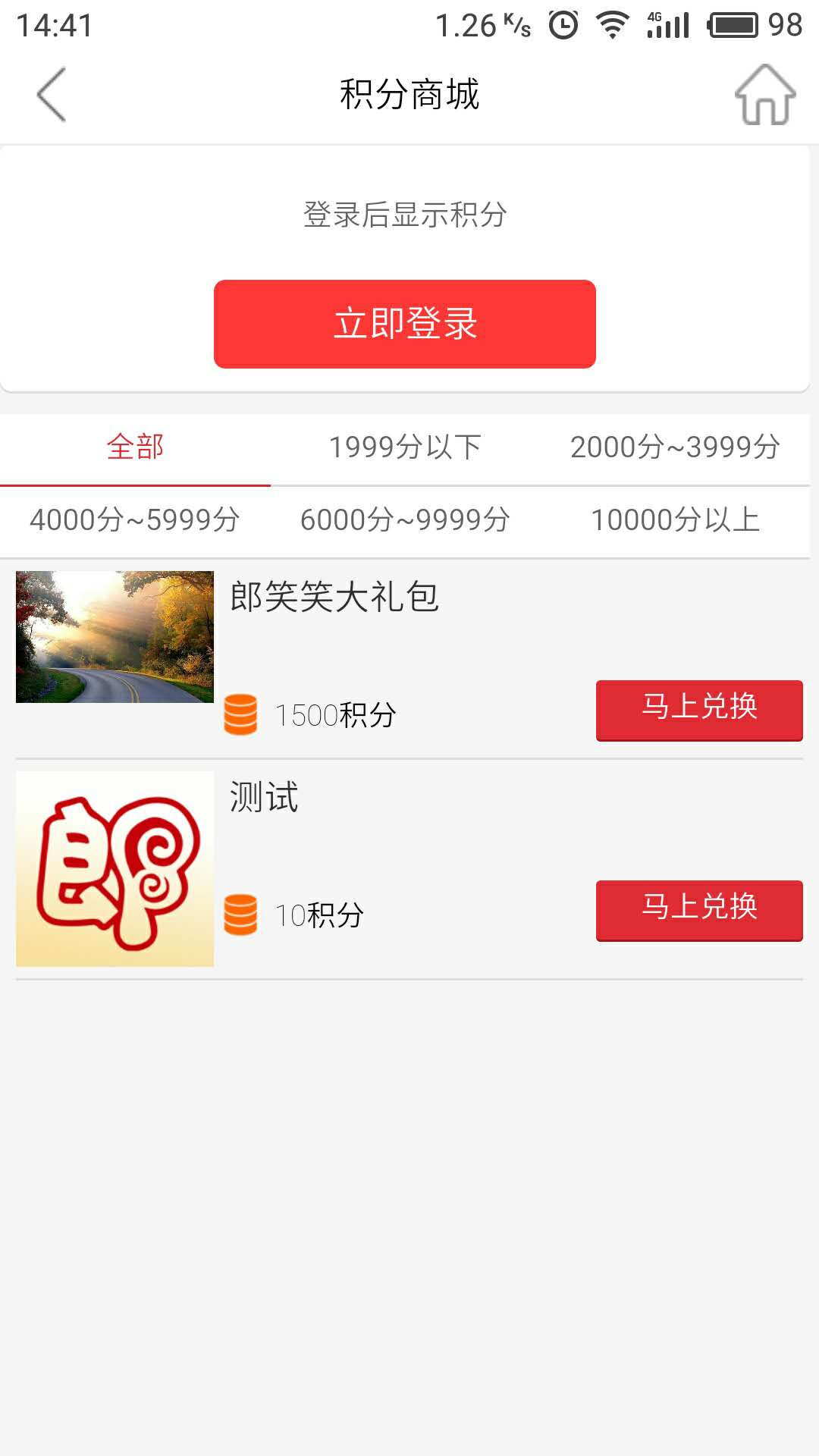The width and height of the screenshot is (819, 1456).
Task: Open the 郎笑笑大礼包 product image
Action: tap(115, 637)
